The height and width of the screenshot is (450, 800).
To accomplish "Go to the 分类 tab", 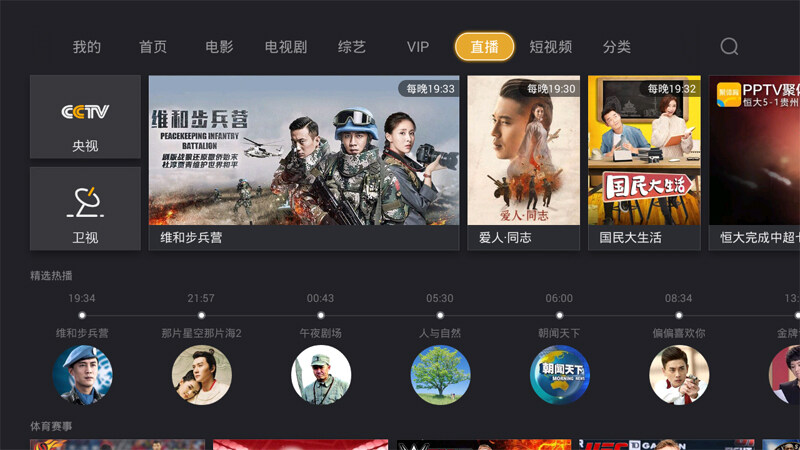I will click(617, 47).
